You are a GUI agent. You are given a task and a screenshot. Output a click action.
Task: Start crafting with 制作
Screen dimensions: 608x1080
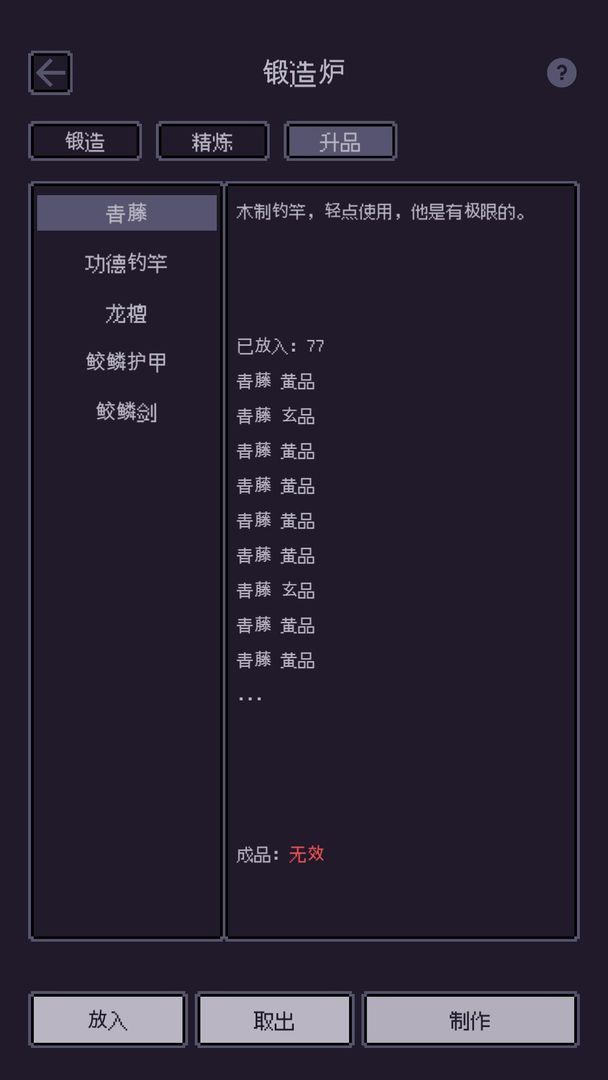(x=470, y=1020)
